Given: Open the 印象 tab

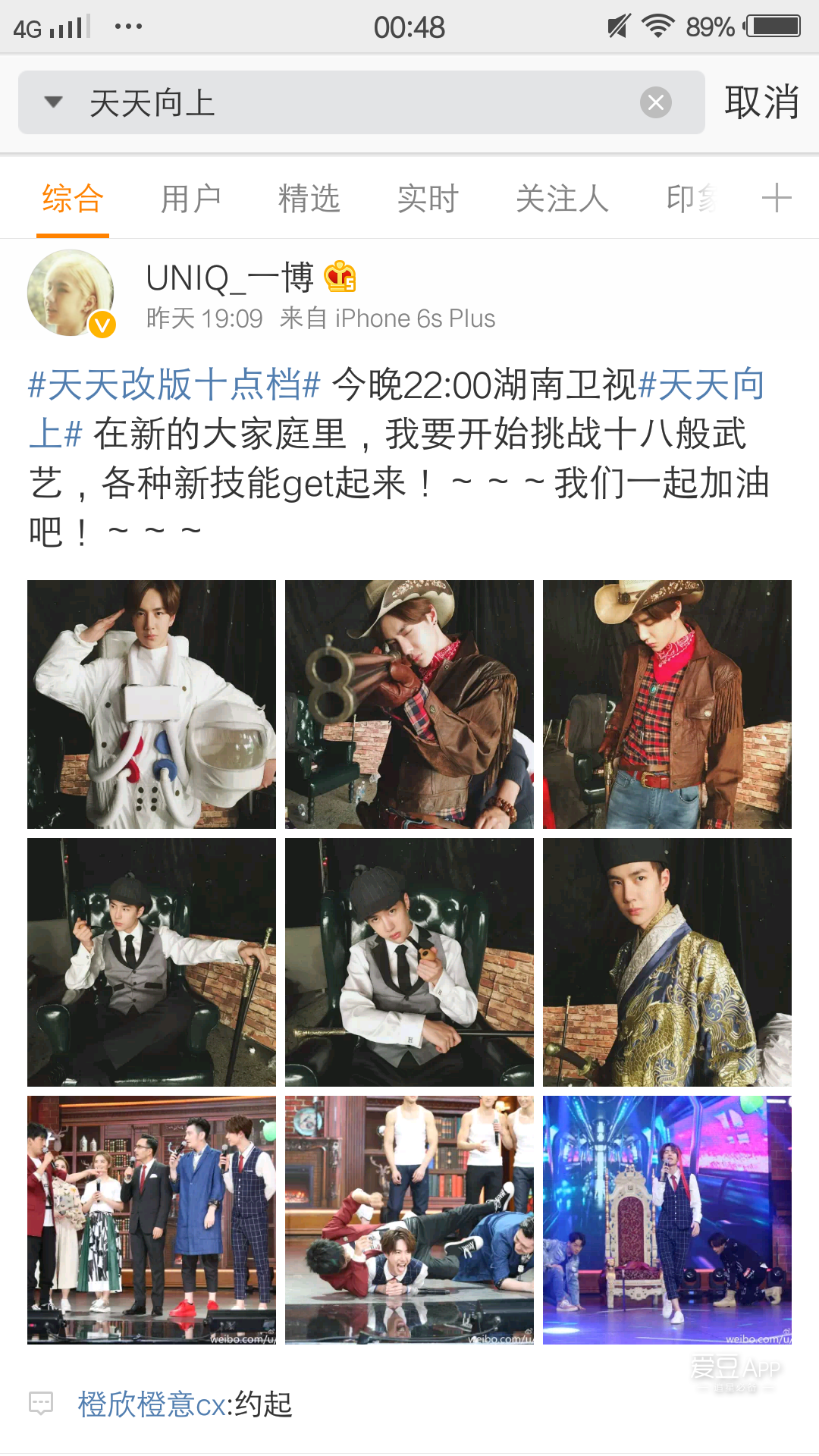Looking at the screenshot, I should [x=690, y=199].
